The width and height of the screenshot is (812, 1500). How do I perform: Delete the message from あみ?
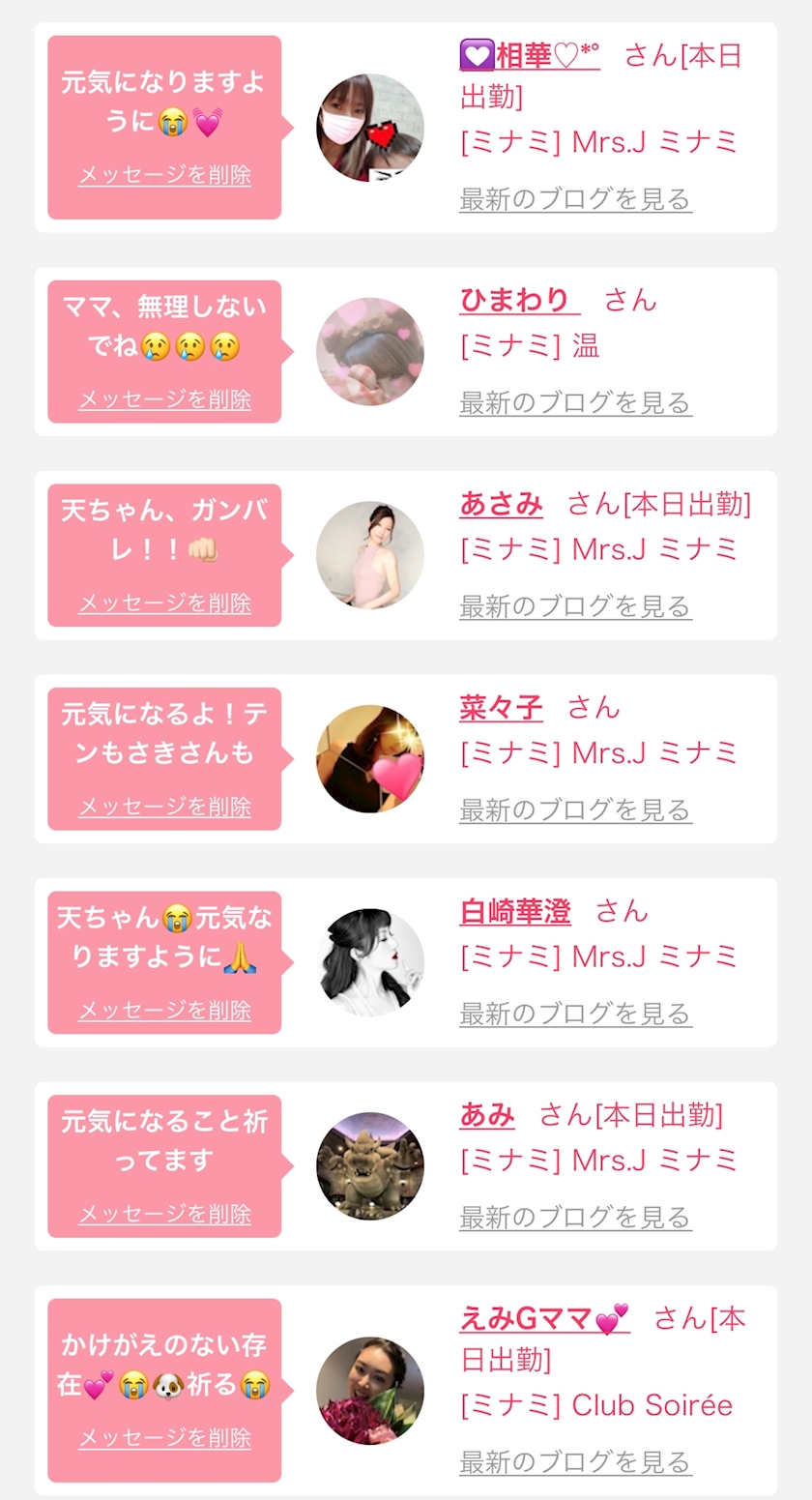164,1214
